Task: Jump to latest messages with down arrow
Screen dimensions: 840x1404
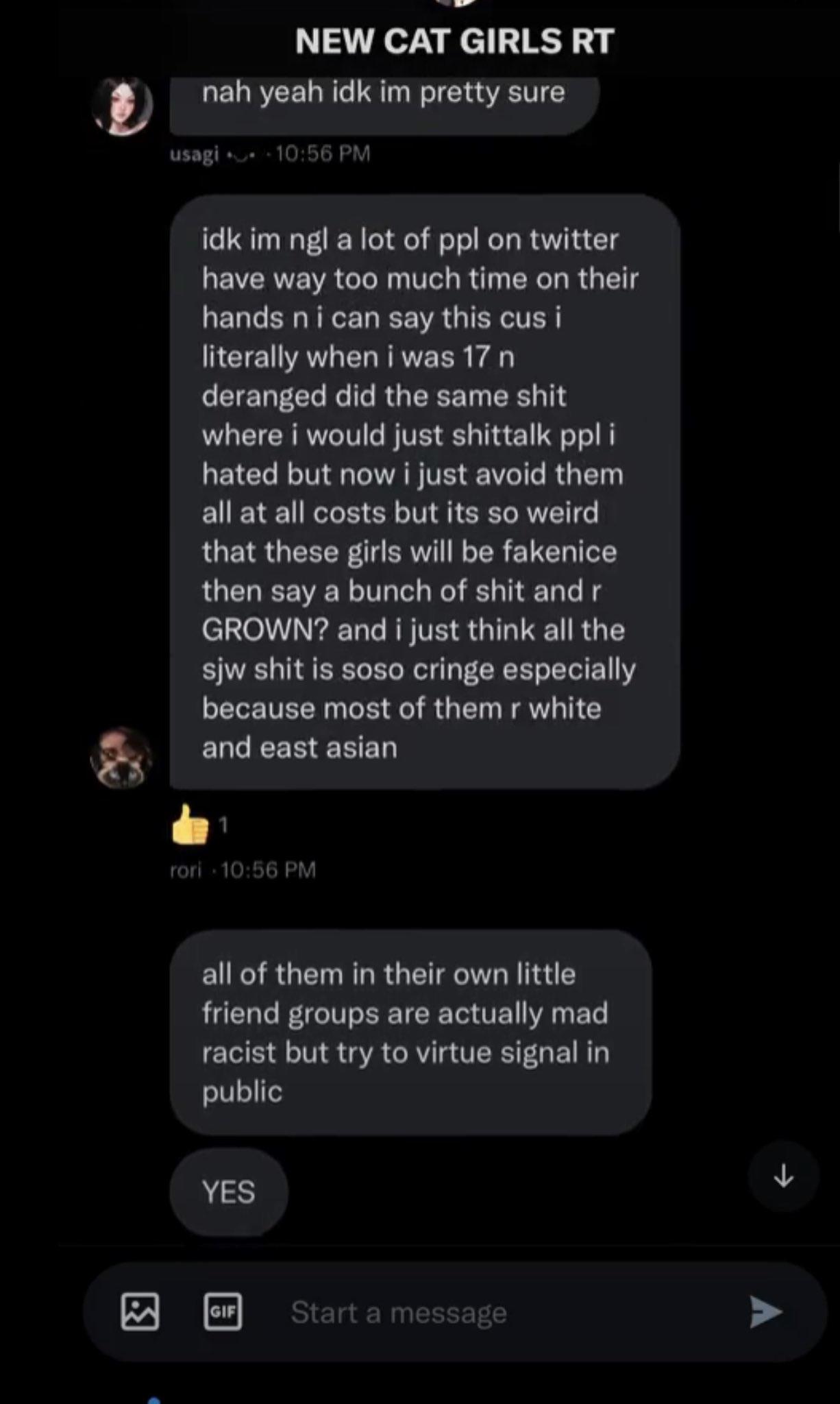Action: point(783,1177)
